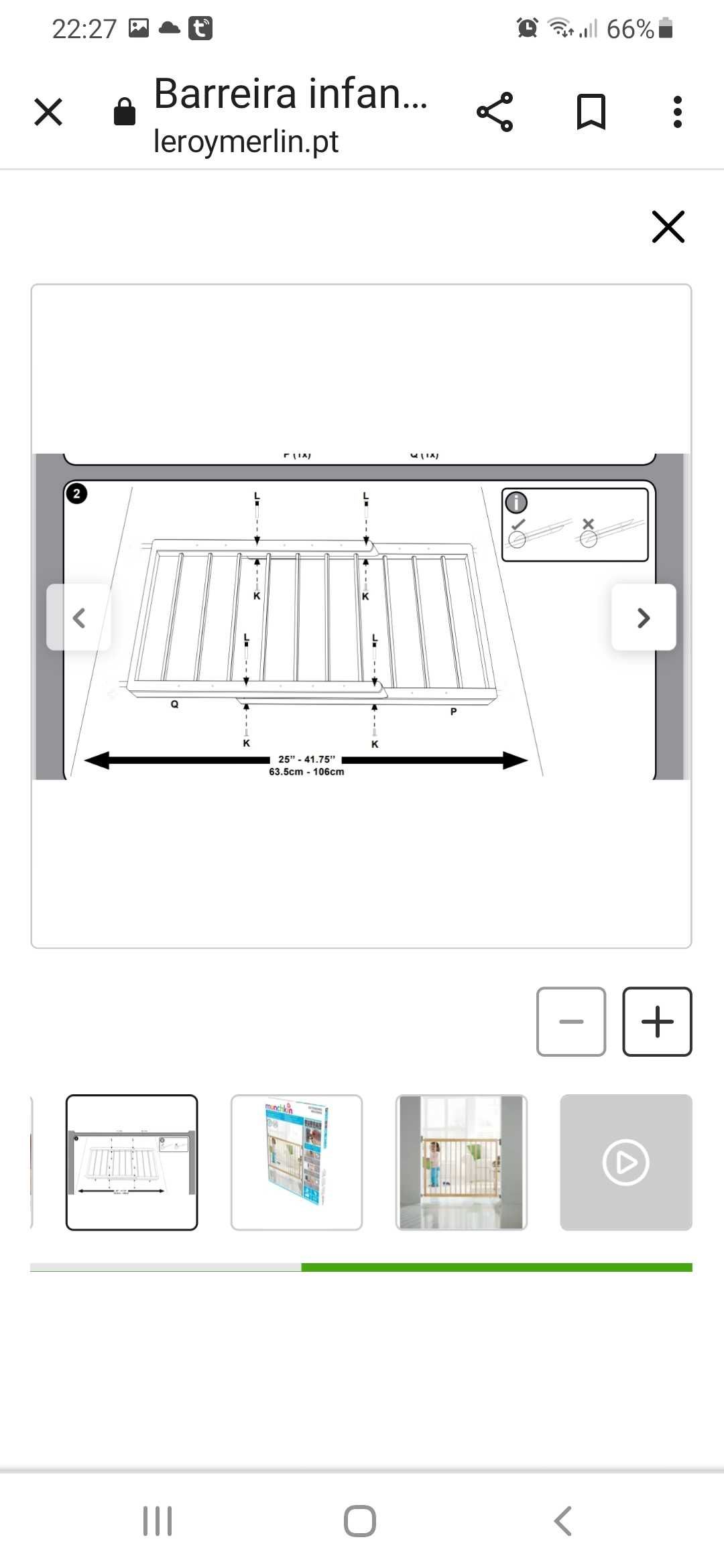Viewport: 724px width, 1568px height.
Task: Select the Munchkin box packaging thumbnail
Action: (296, 1162)
